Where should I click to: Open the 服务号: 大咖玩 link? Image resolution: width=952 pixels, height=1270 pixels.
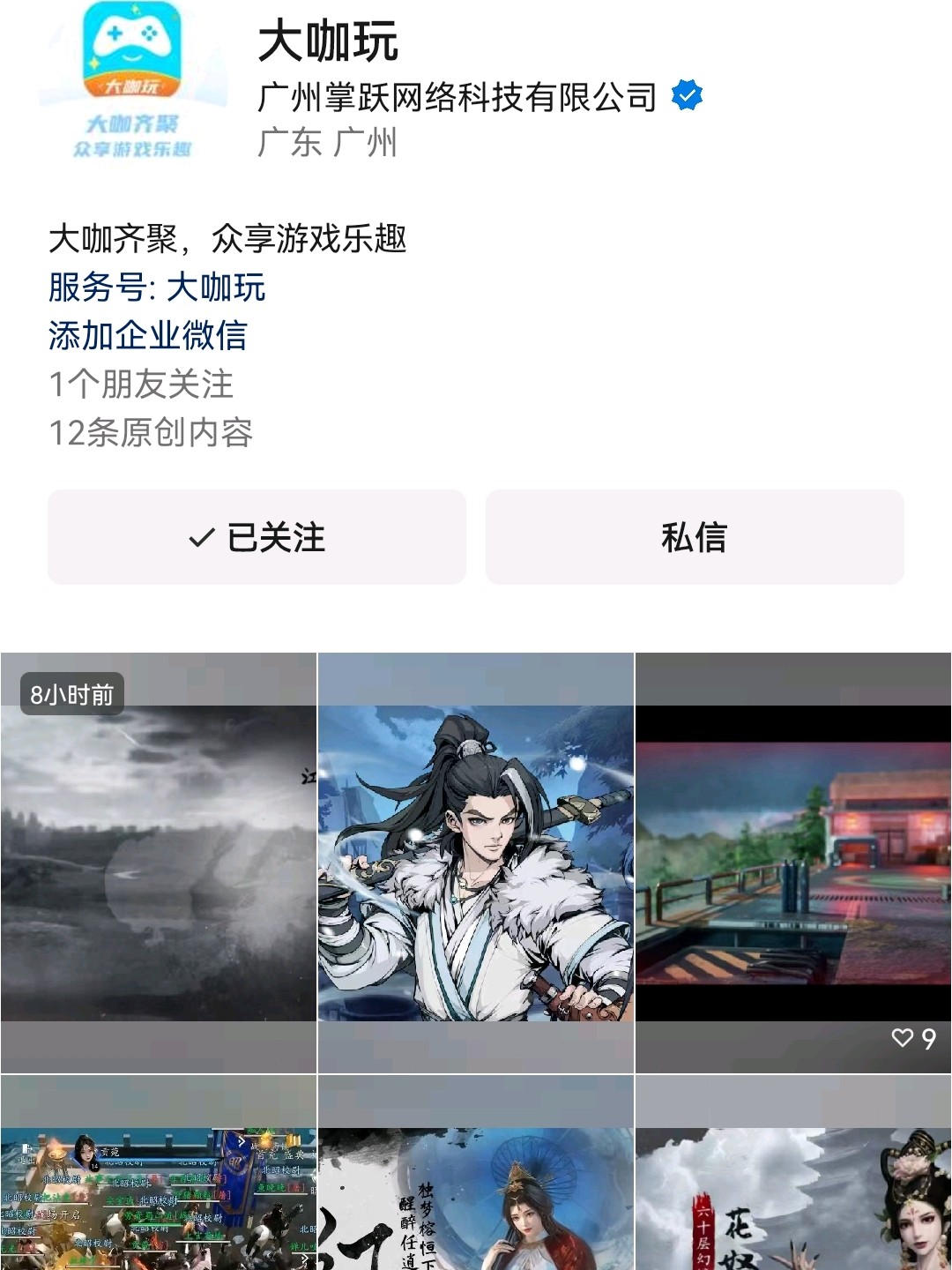coord(157,288)
